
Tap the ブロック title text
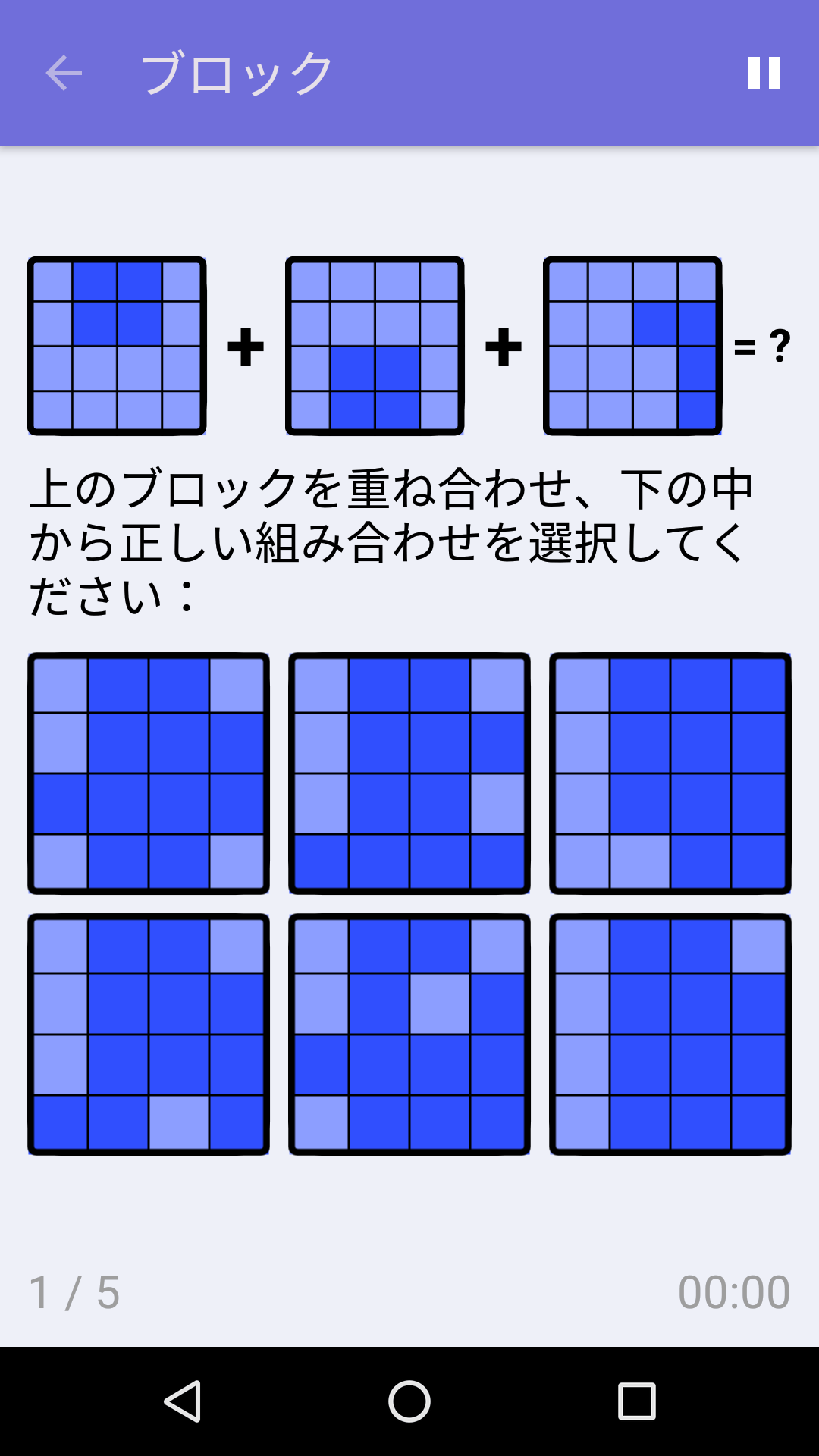click(237, 73)
